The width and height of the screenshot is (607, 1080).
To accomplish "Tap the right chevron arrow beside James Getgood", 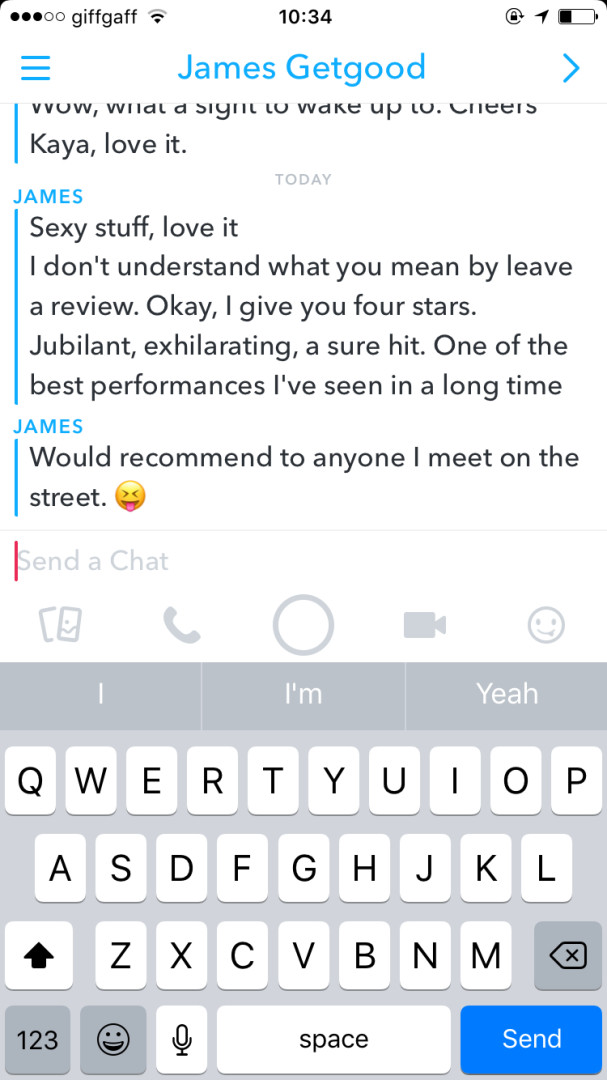I will tap(570, 67).
